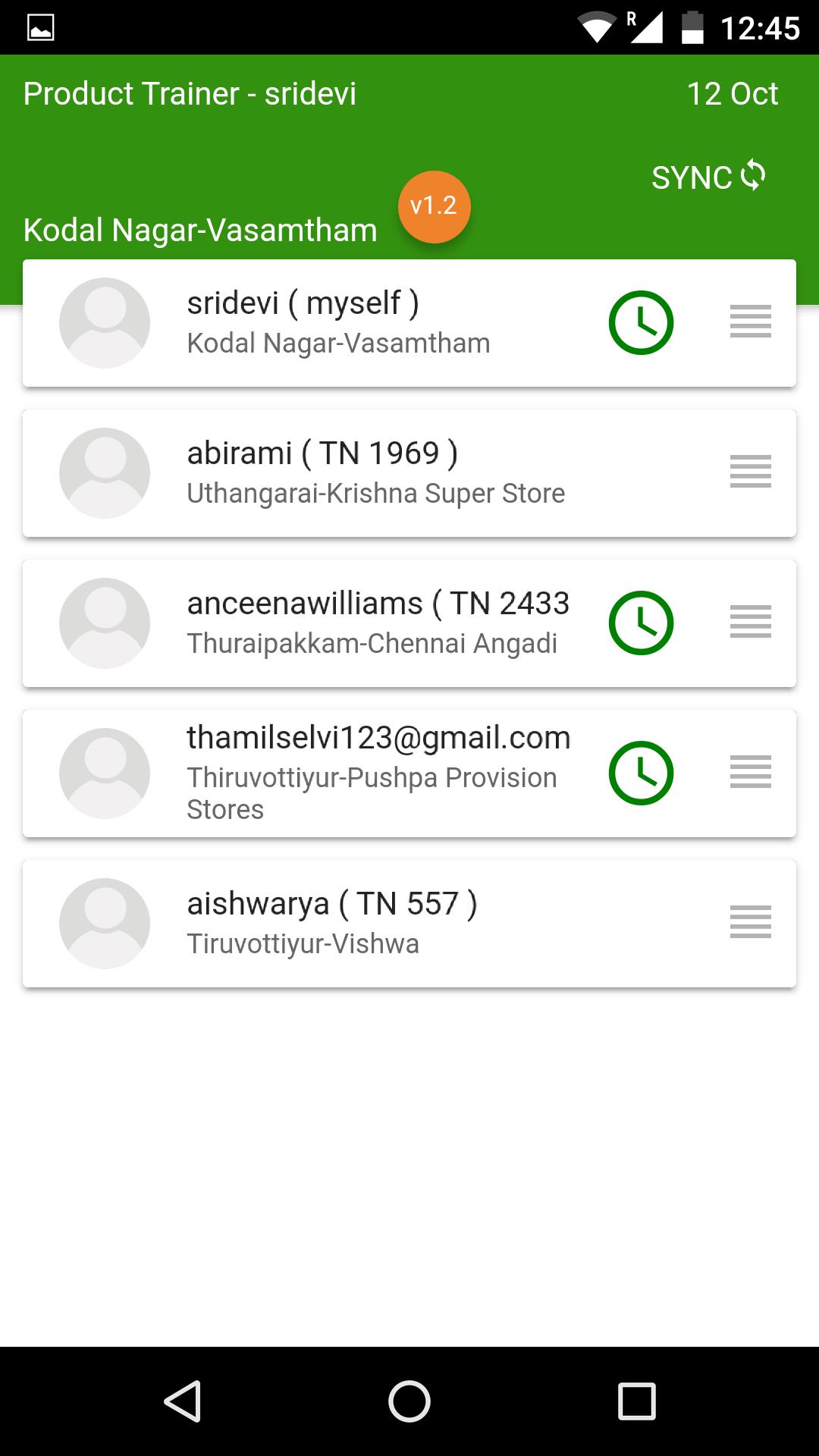Tap the clock icon on thamilselvi123's card
Image resolution: width=819 pixels, height=1456 pixels.
pos(641,773)
